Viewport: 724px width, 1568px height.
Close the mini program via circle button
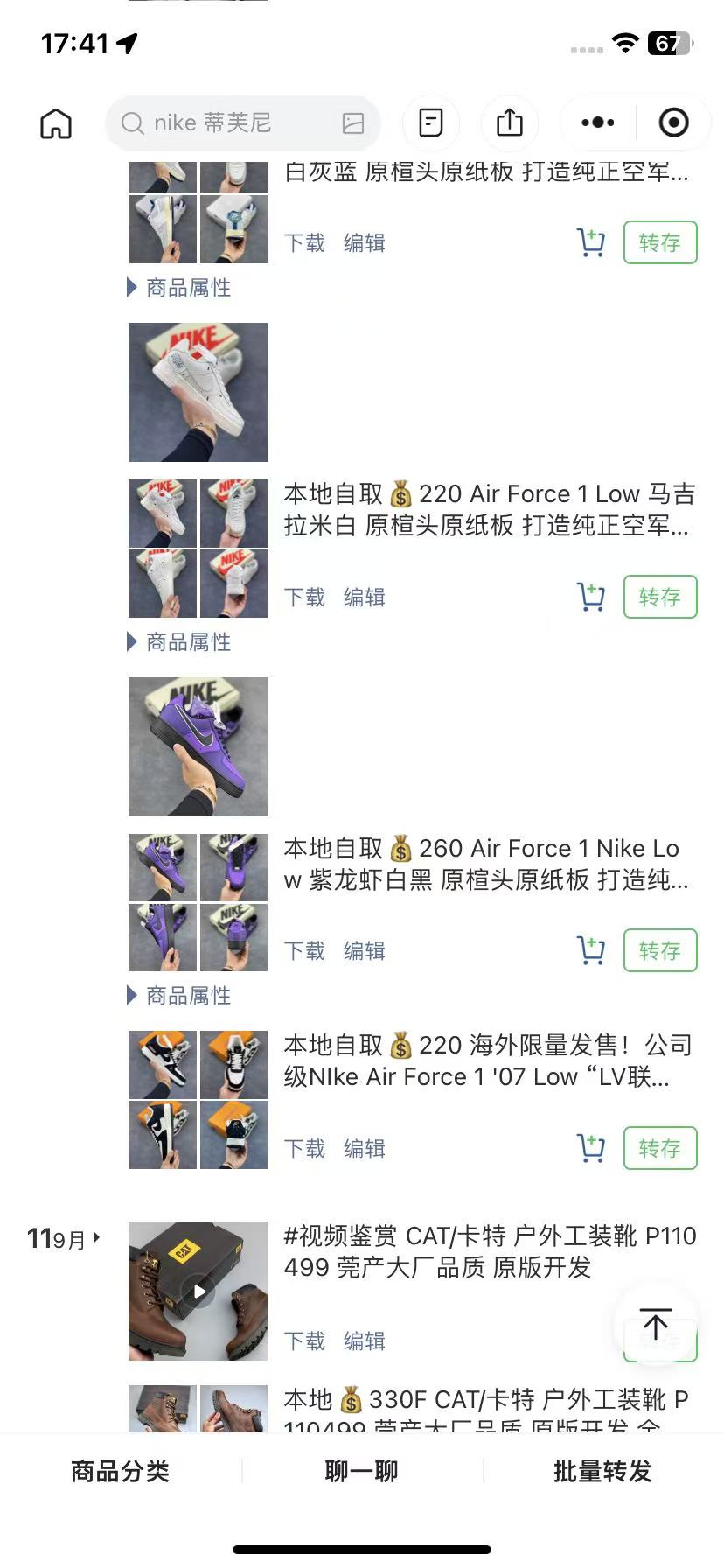(673, 122)
